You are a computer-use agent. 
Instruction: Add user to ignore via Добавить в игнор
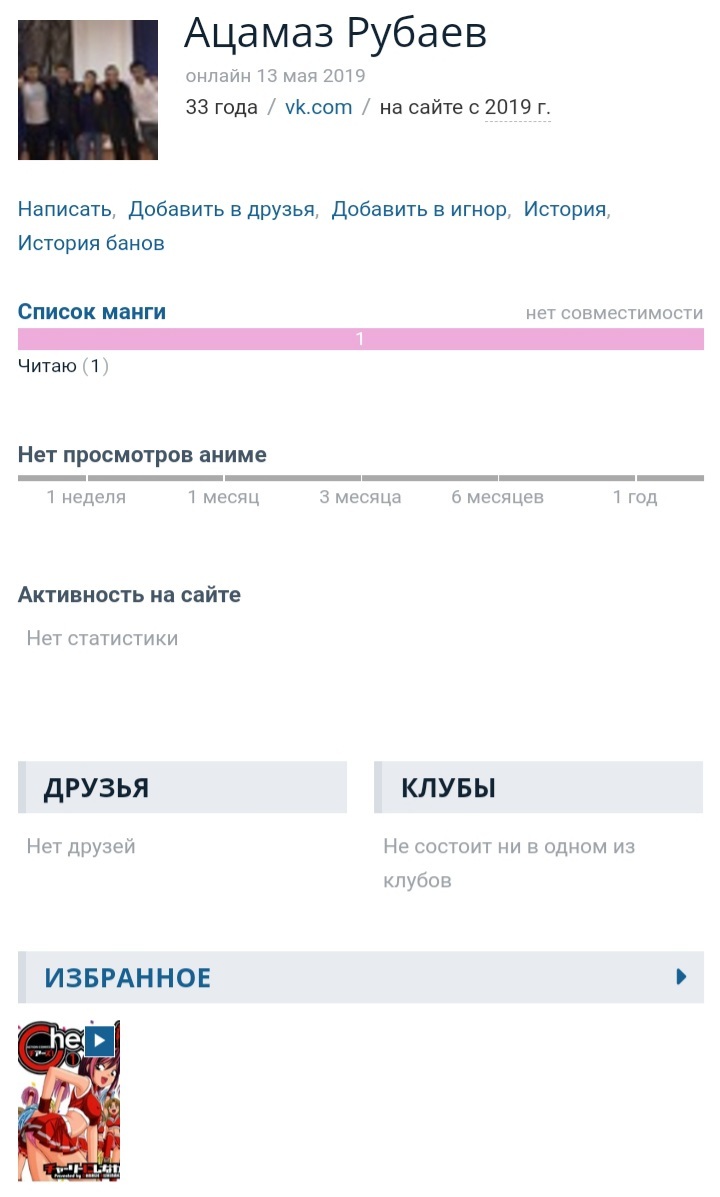[419, 209]
